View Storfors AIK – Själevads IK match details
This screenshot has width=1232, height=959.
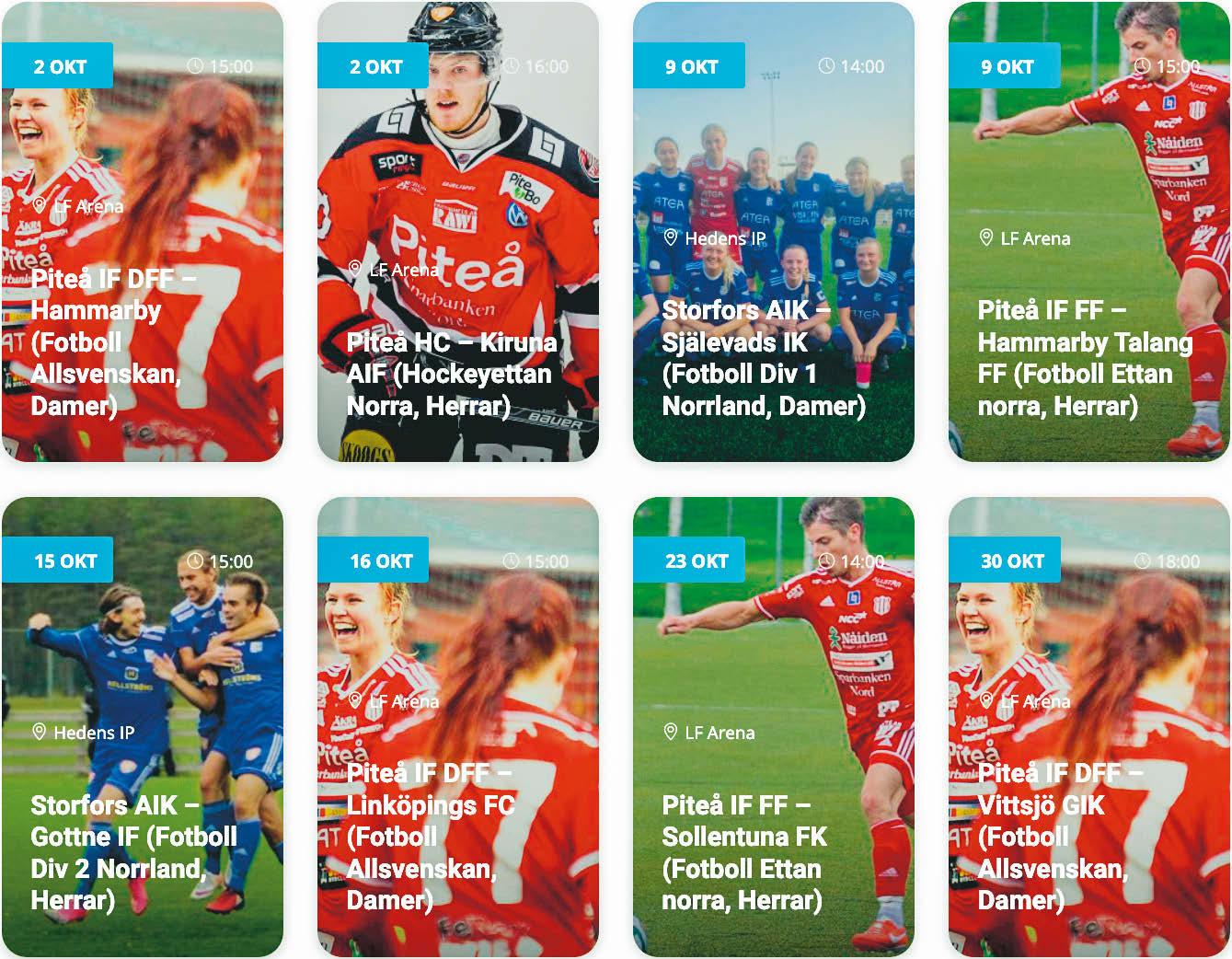tap(774, 231)
